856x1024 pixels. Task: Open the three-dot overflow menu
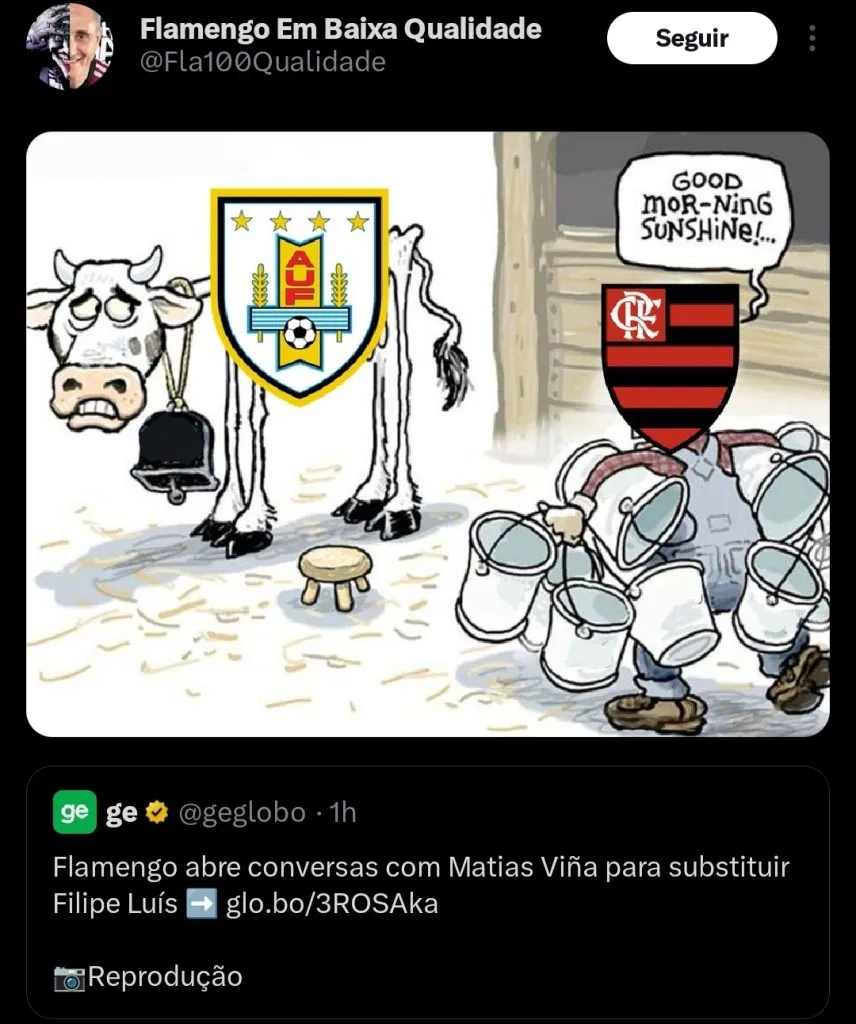812,39
